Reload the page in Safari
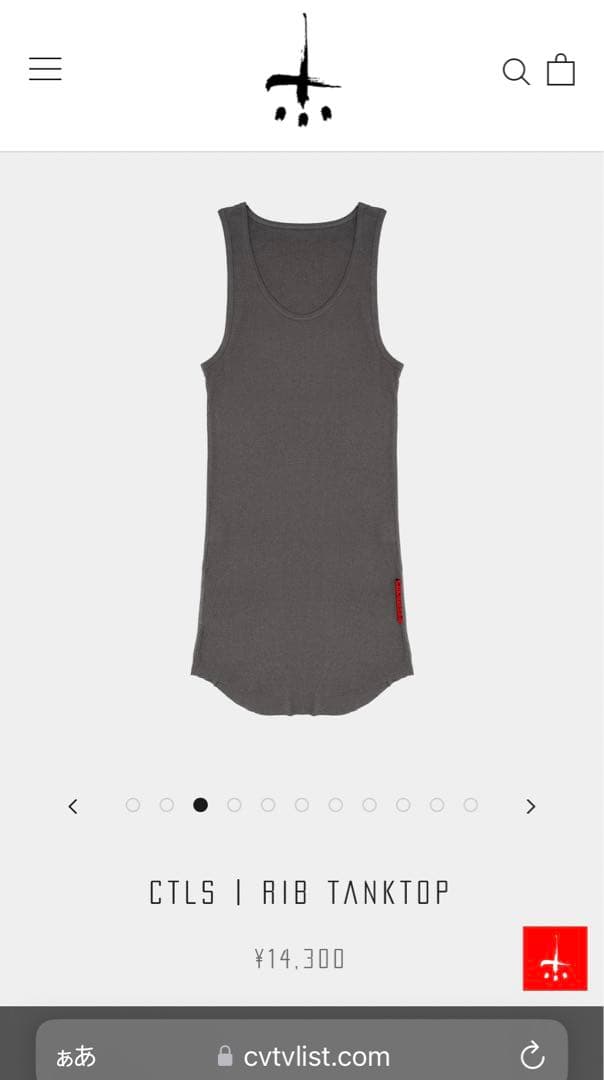 point(532,1055)
